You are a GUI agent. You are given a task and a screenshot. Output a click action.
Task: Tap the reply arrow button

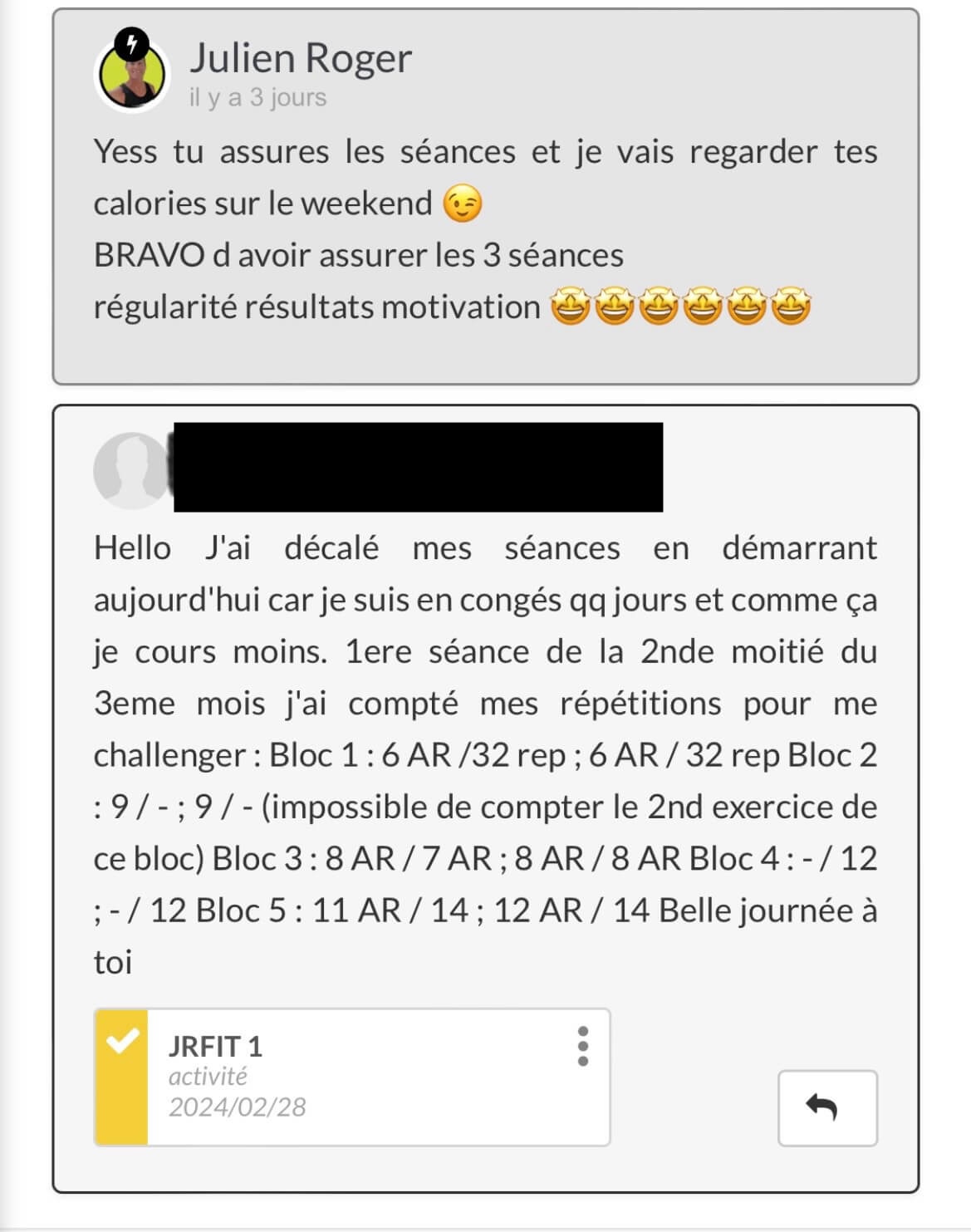coord(827,1108)
